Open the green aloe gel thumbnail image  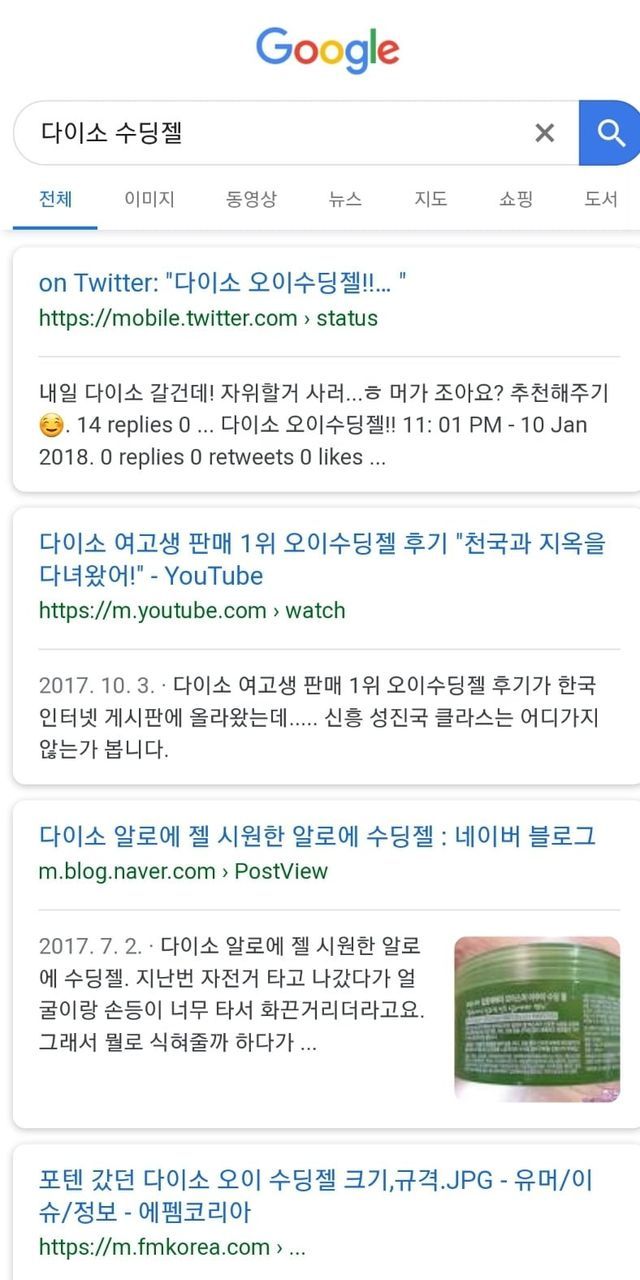536,1018
